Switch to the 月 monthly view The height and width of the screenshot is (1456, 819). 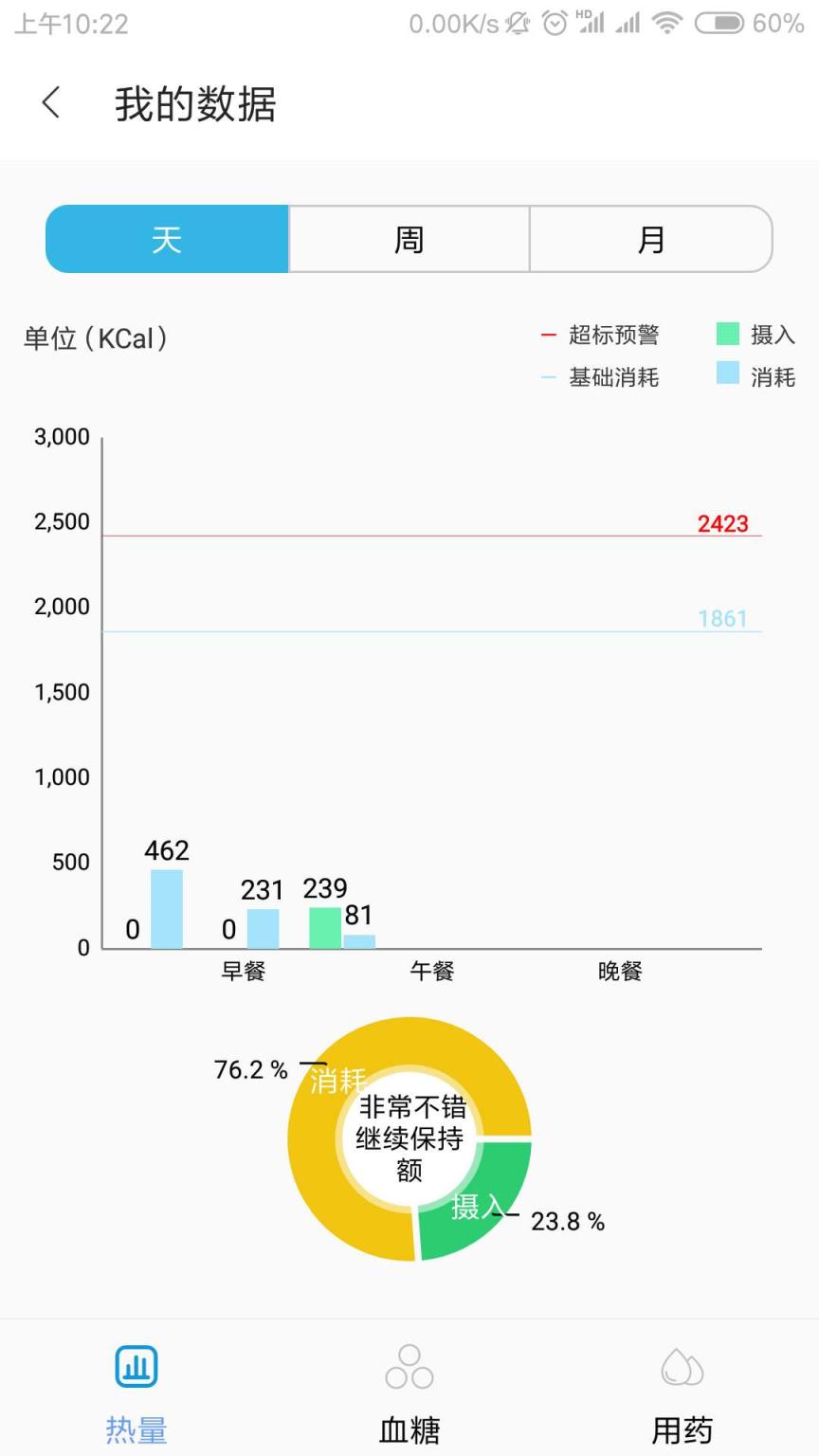650,239
